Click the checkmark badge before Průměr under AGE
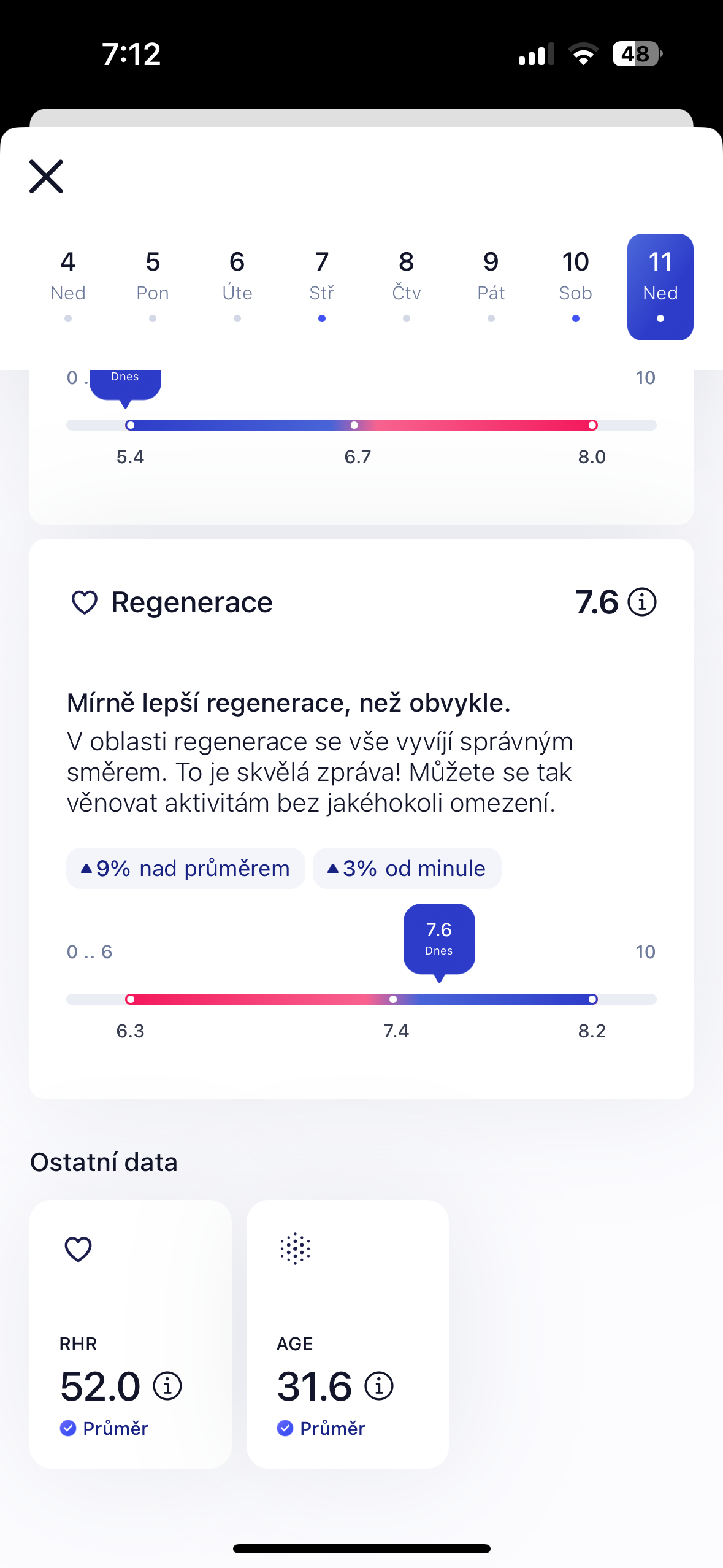 tap(285, 1429)
